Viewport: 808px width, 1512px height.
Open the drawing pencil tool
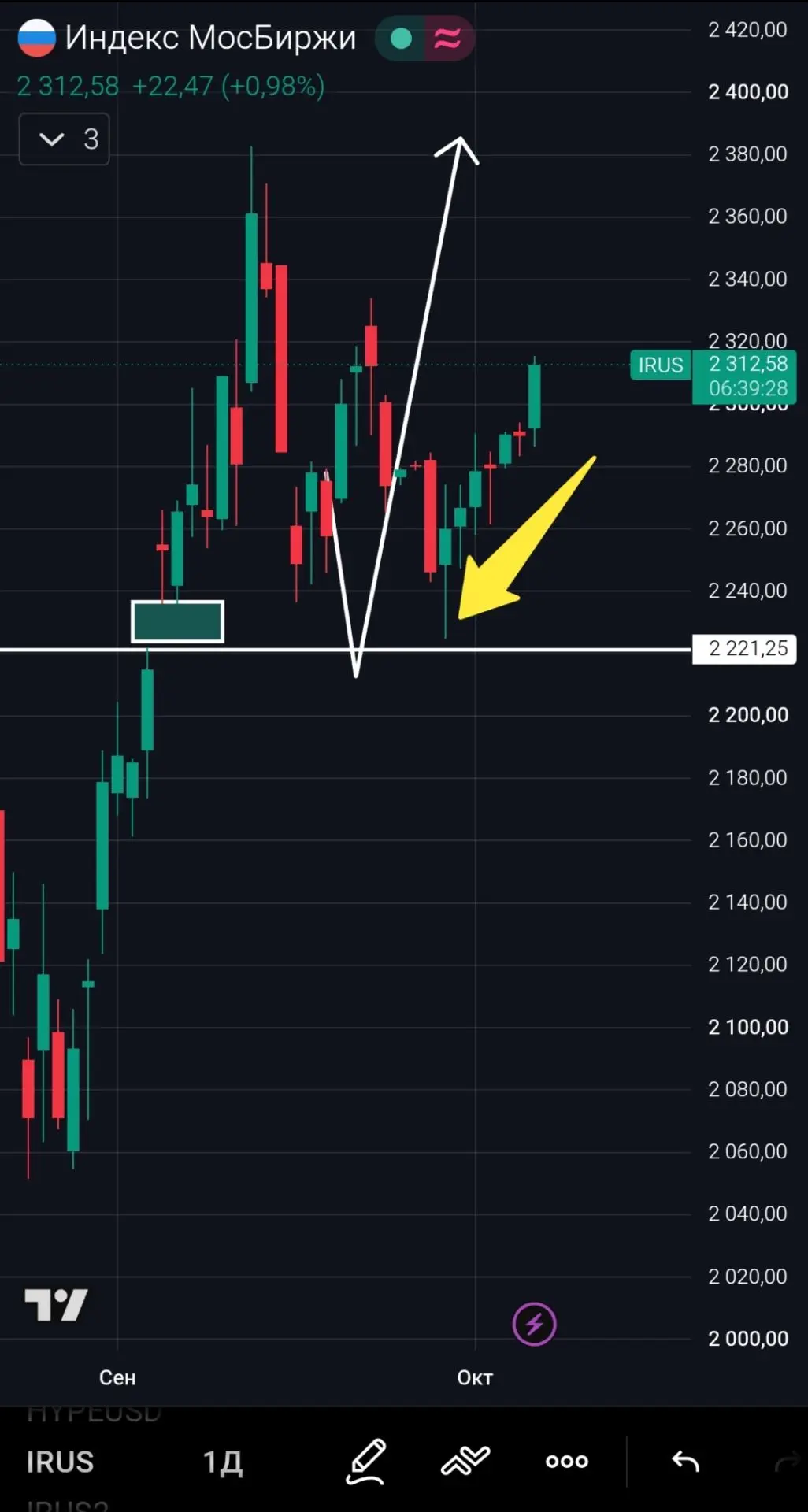coord(366,1462)
